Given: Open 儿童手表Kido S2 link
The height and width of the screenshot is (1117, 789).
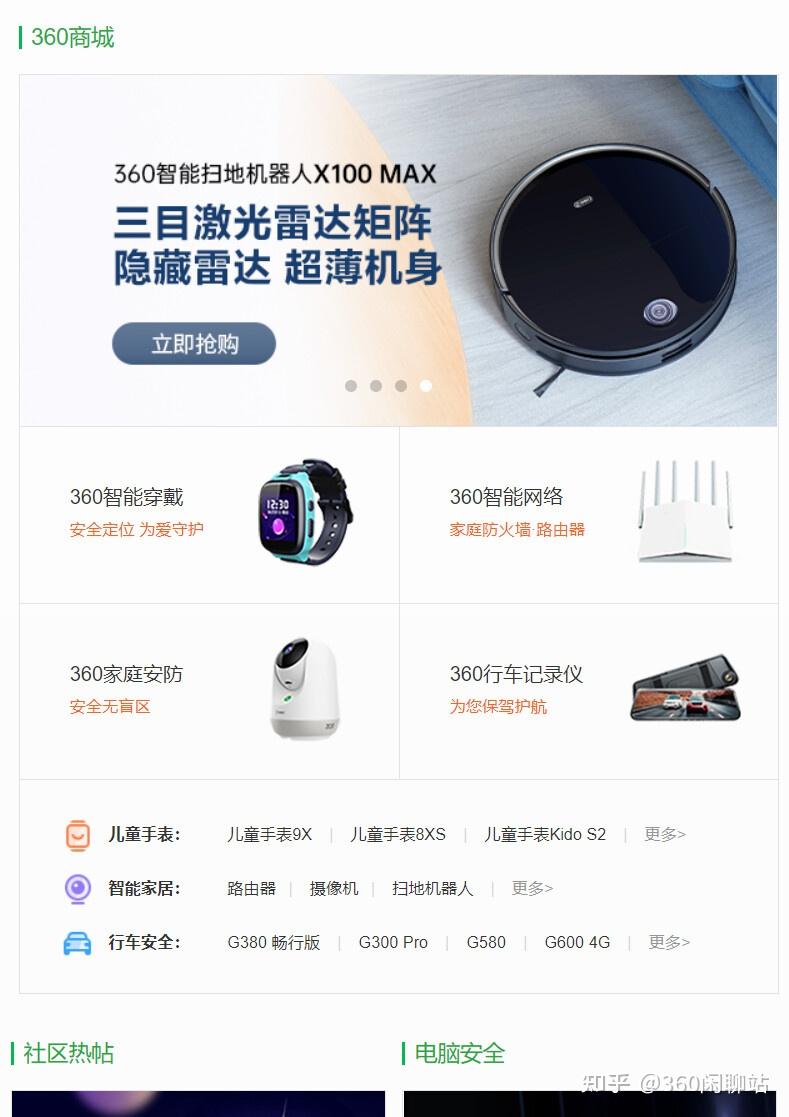Looking at the screenshot, I should 545,834.
